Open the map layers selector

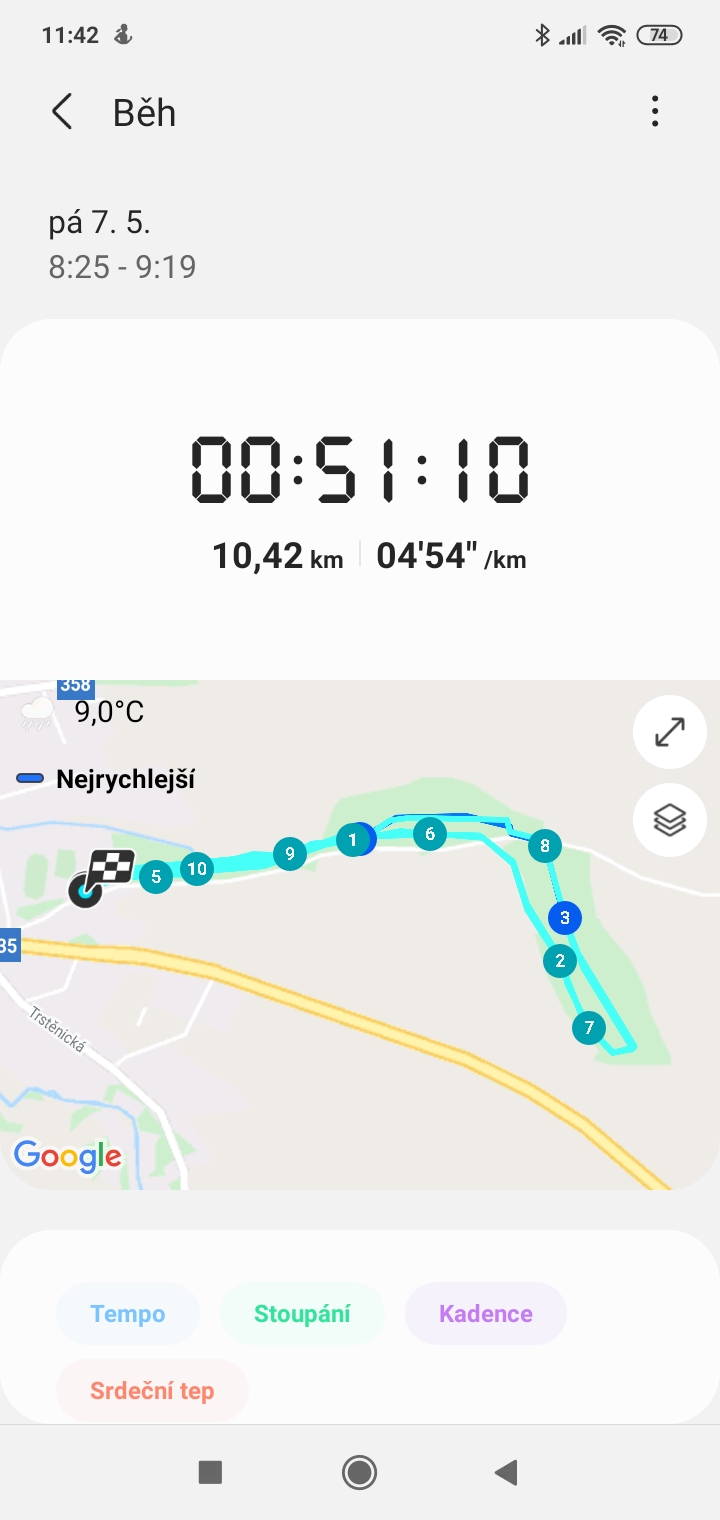[670, 820]
